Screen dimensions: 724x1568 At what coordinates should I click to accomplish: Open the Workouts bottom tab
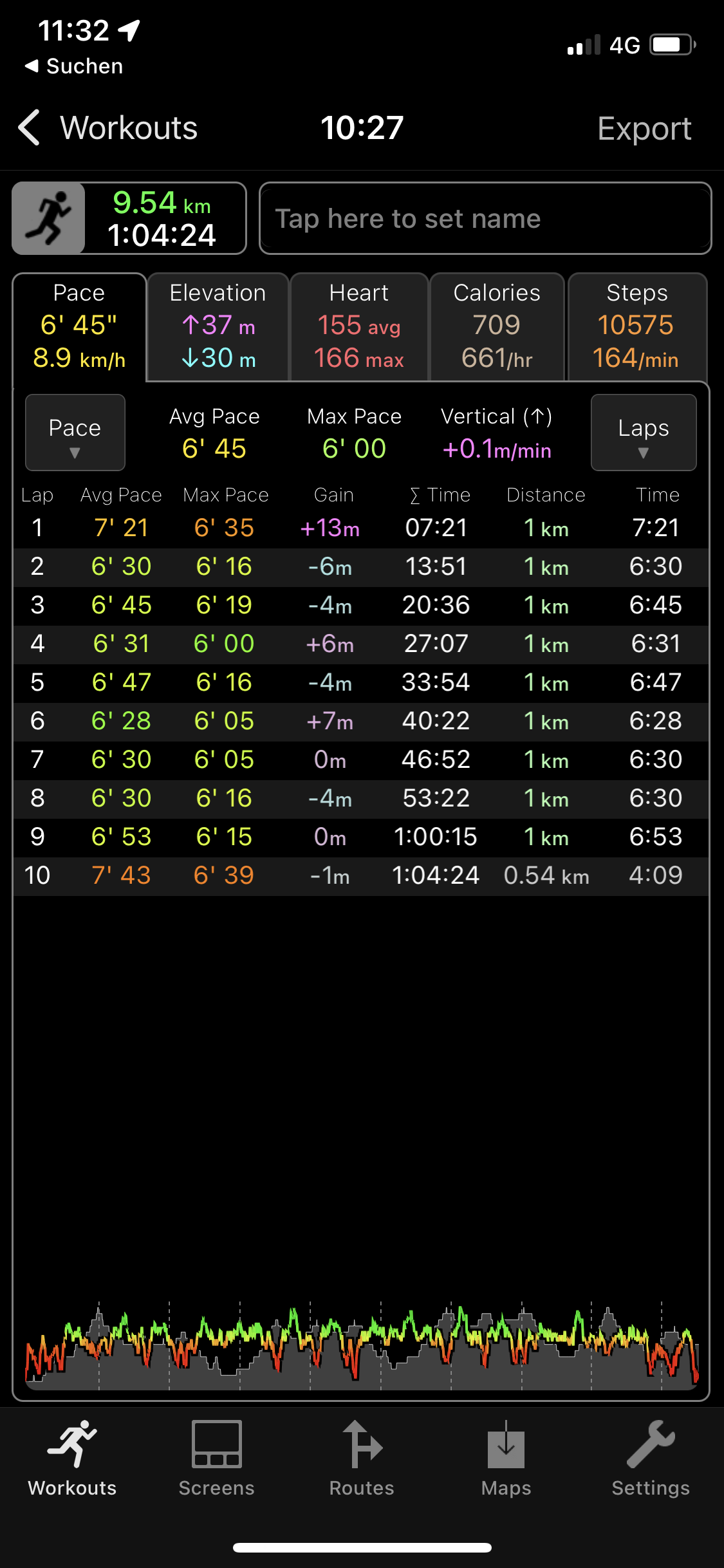72,1459
